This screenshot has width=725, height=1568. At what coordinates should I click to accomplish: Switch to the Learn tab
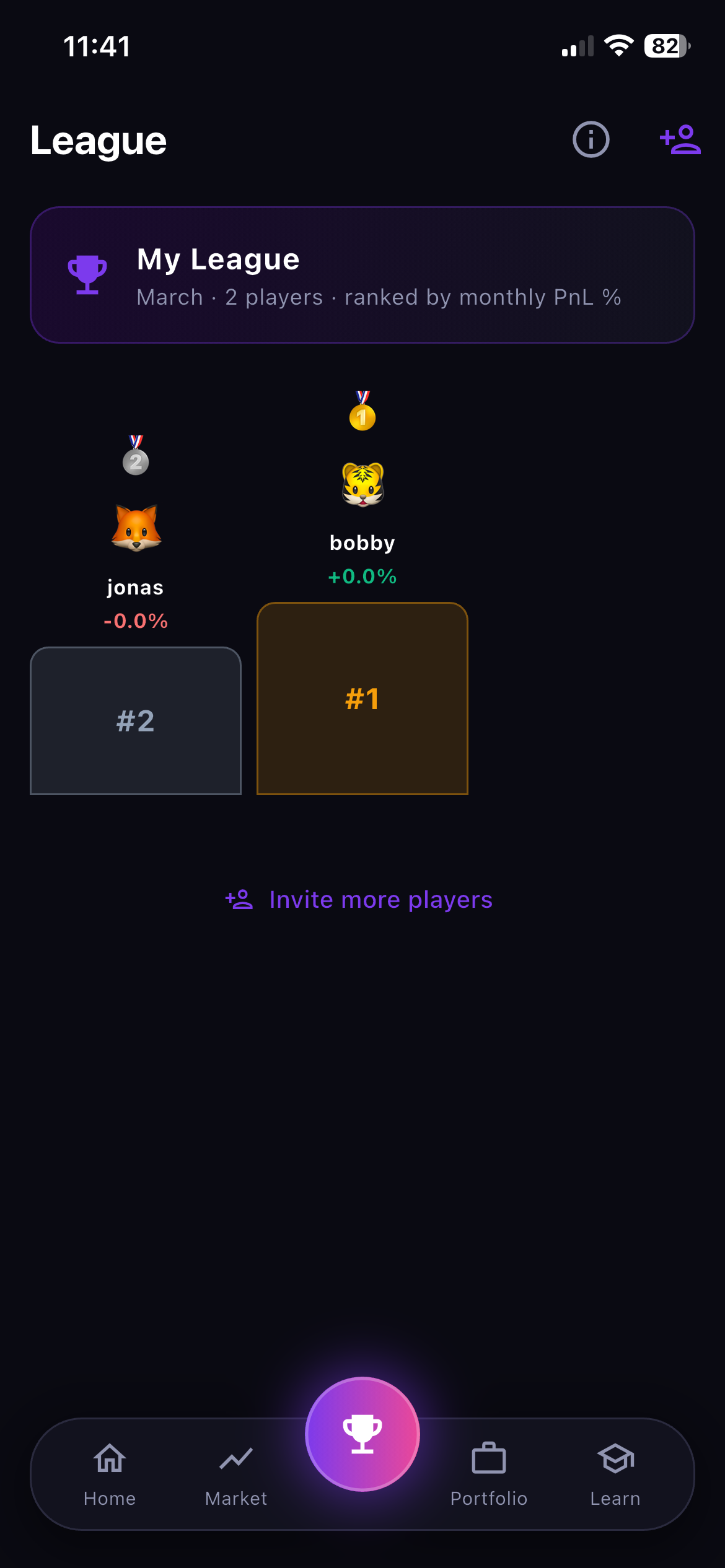point(615,1474)
